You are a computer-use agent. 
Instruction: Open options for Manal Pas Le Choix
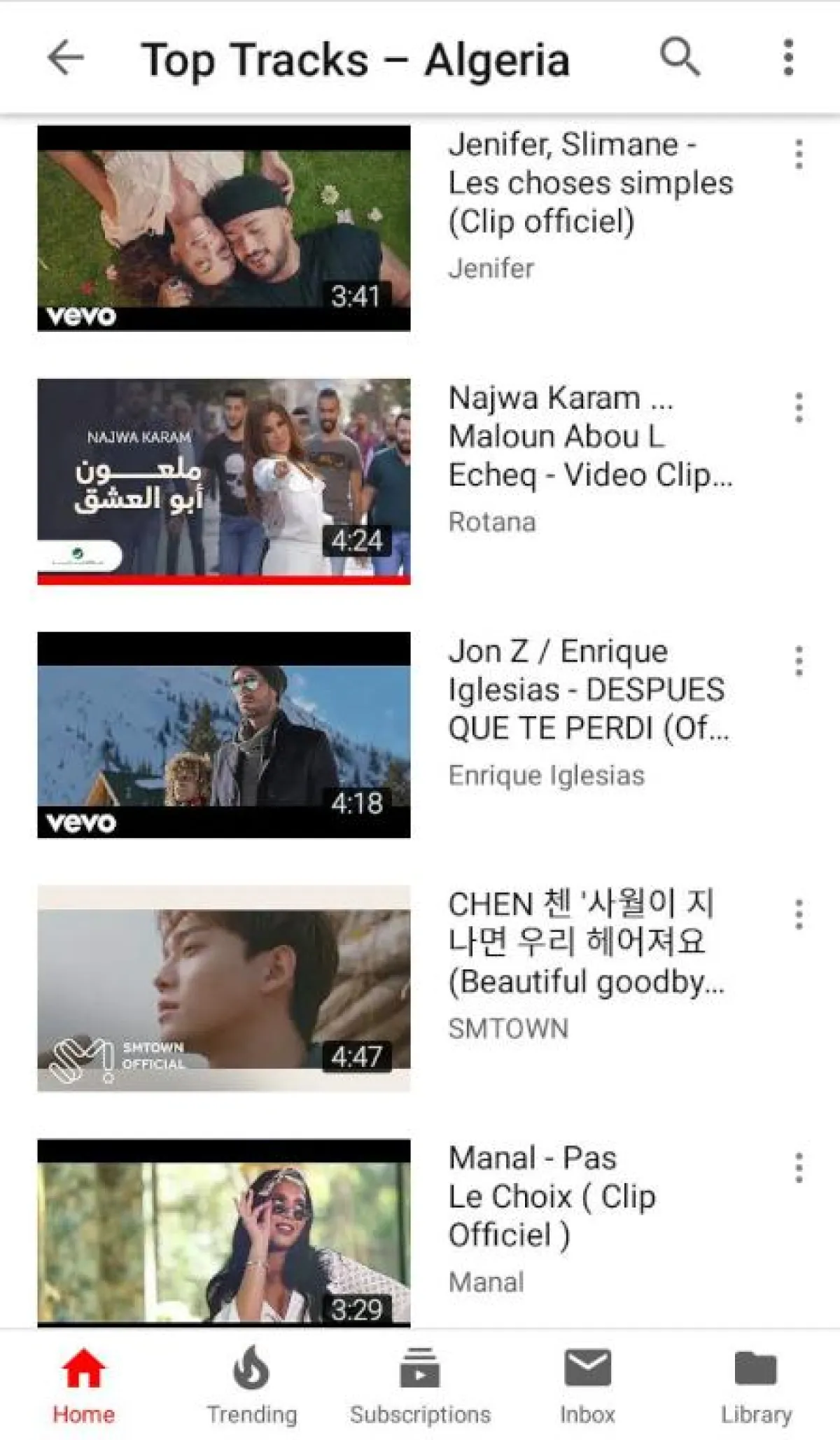click(799, 1168)
